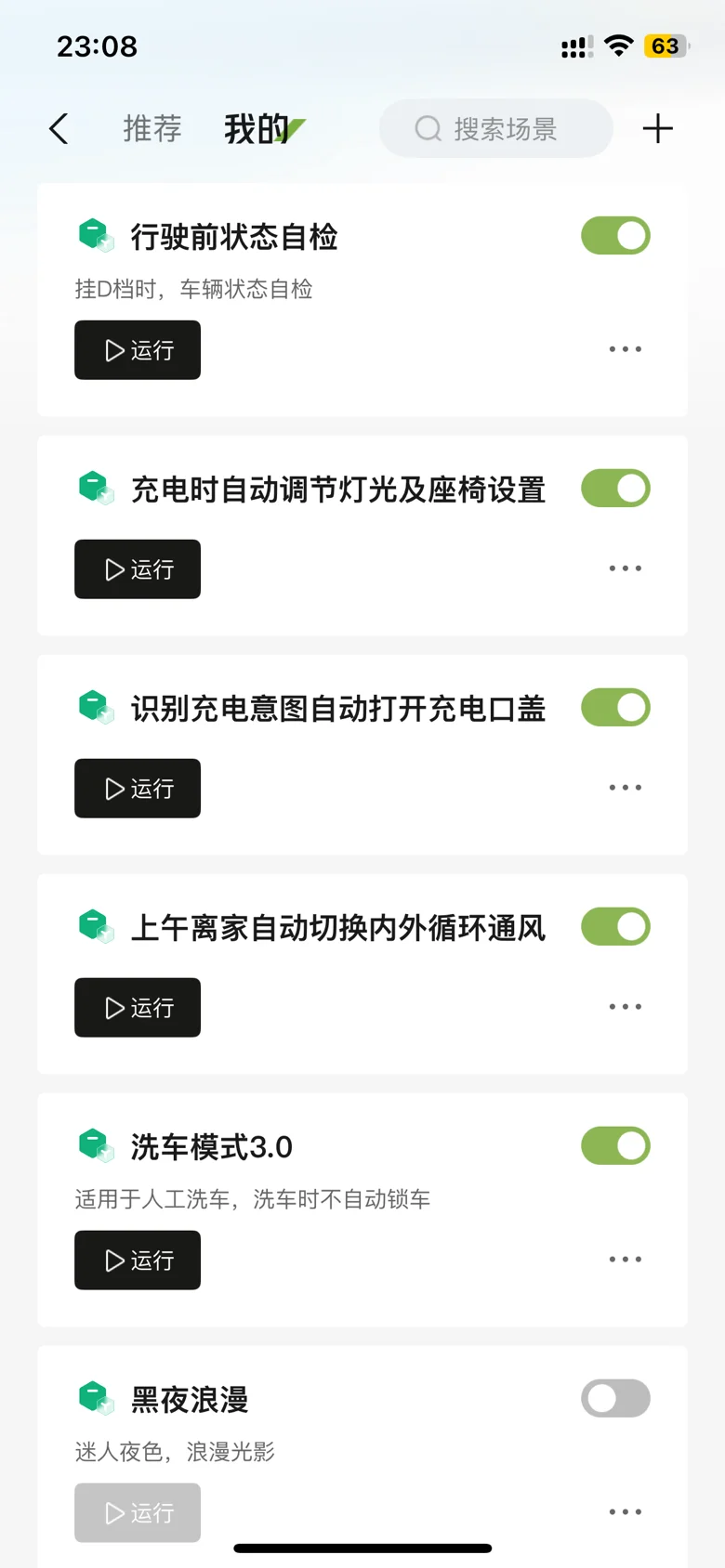Turn off the 行驶前状态自检 switch
This screenshot has height=1568, width=725.
[615, 236]
